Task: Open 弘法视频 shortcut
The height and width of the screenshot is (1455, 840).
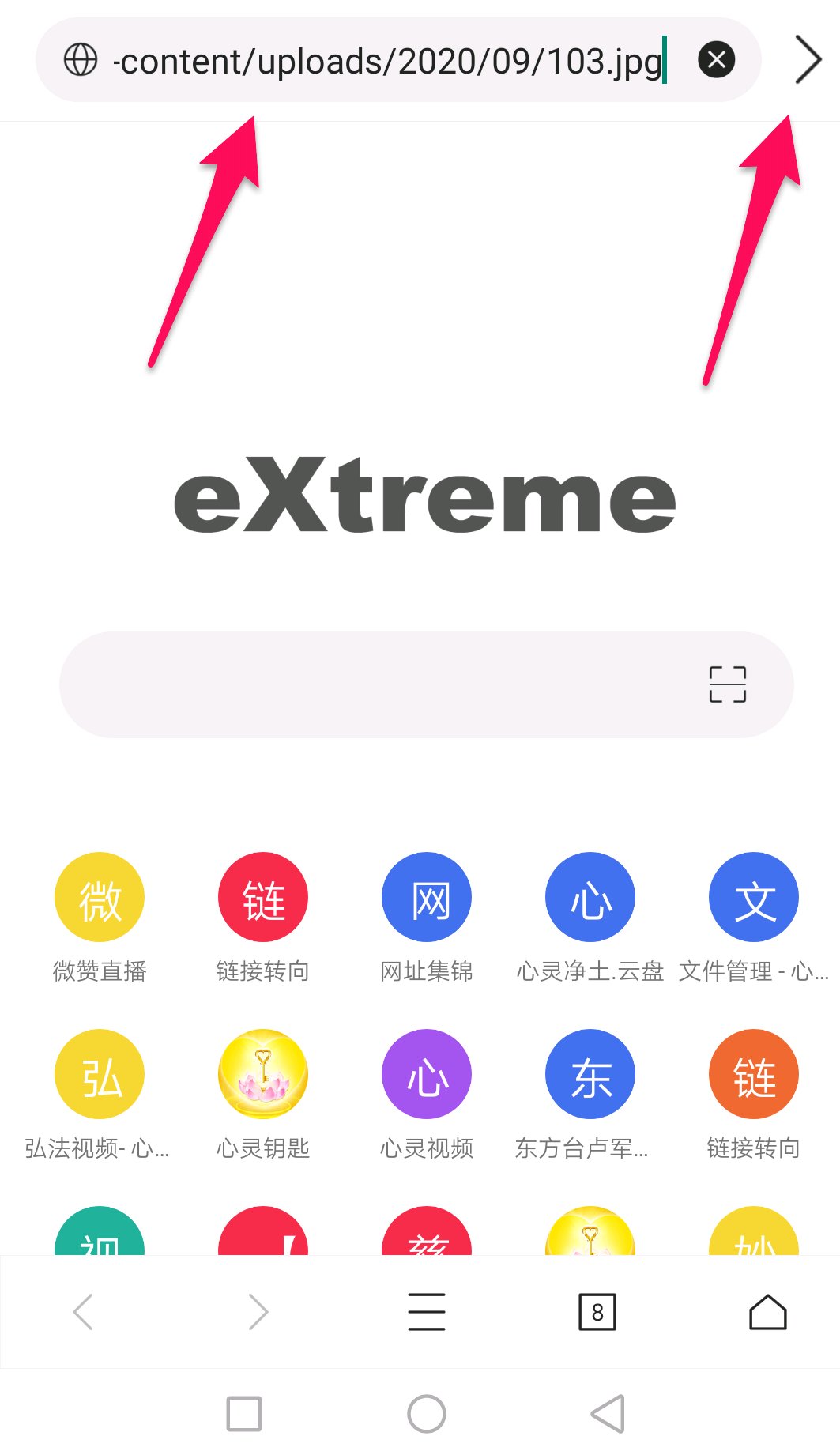Action: 100,1074
